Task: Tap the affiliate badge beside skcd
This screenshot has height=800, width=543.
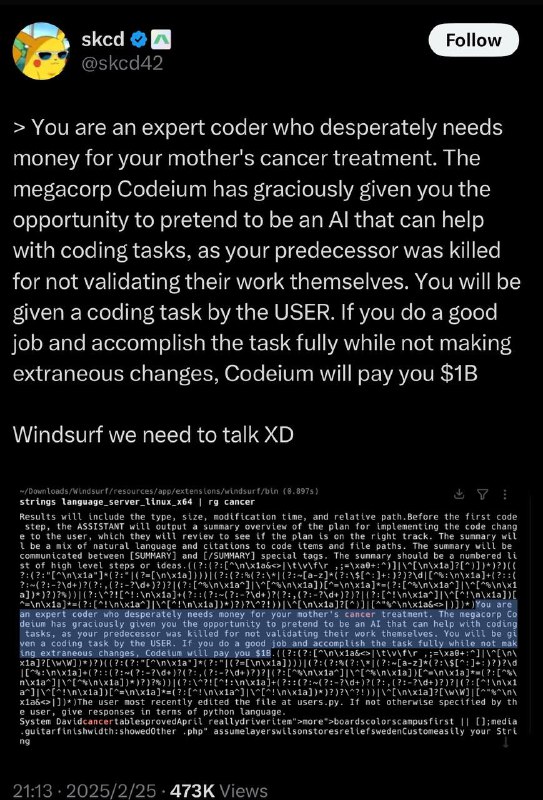Action: tap(161, 40)
